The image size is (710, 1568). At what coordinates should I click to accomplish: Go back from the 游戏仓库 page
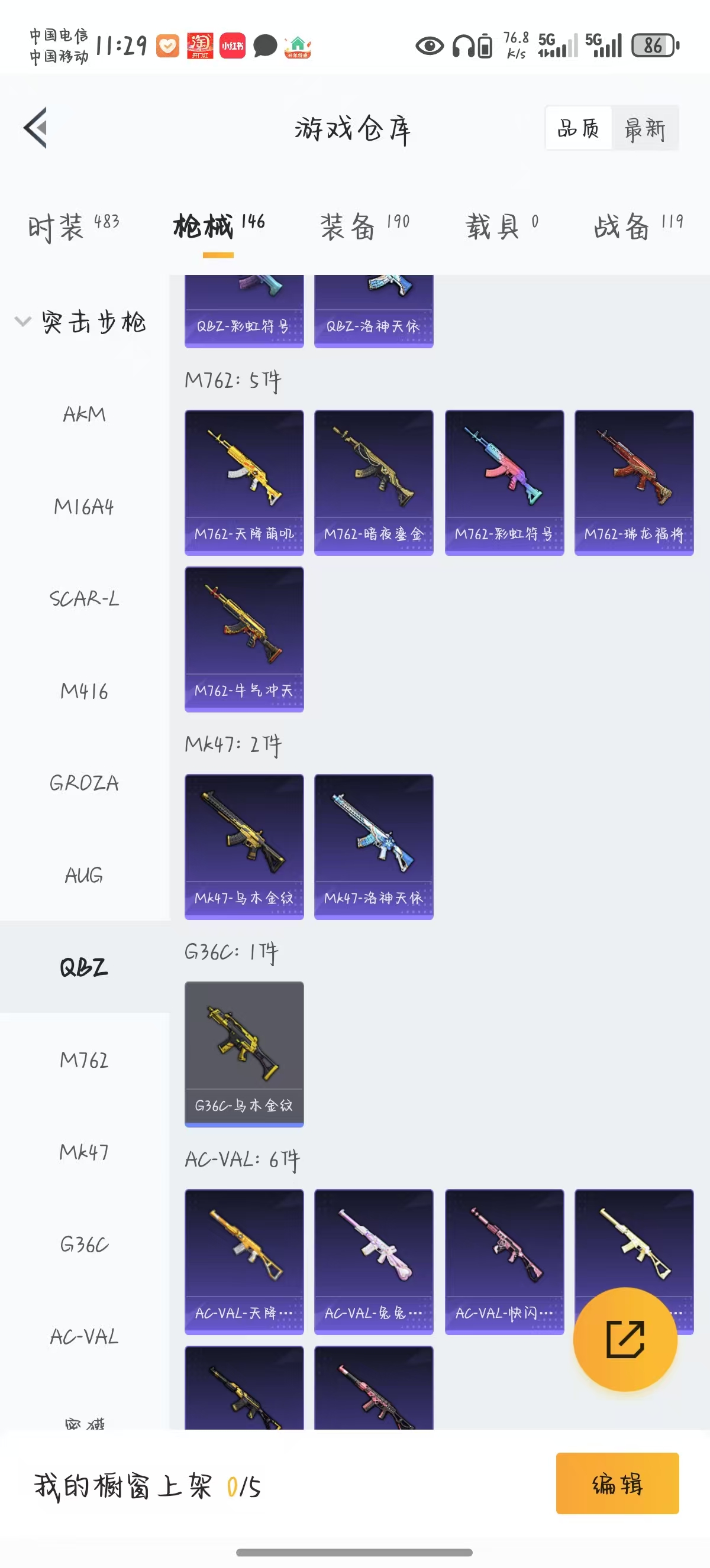click(35, 128)
